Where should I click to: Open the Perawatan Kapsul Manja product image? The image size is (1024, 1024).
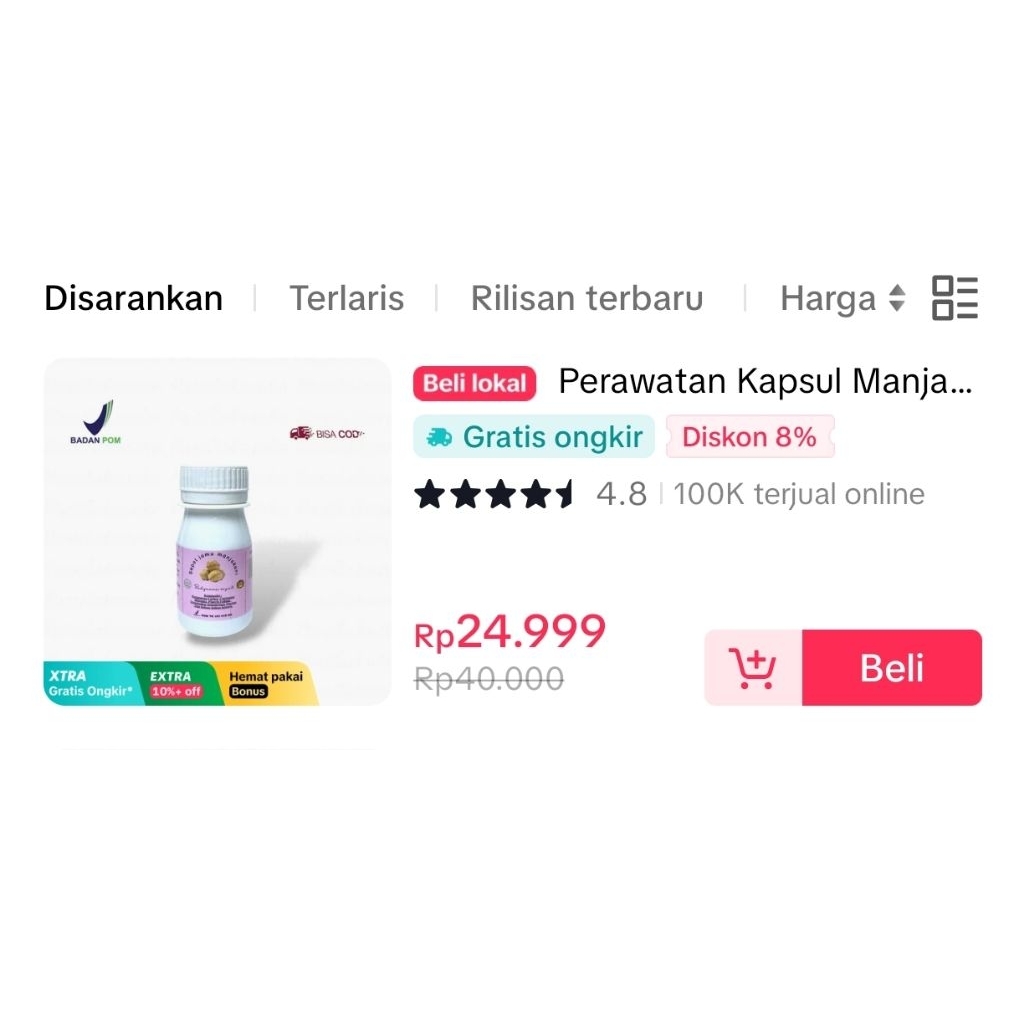tap(217, 531)
